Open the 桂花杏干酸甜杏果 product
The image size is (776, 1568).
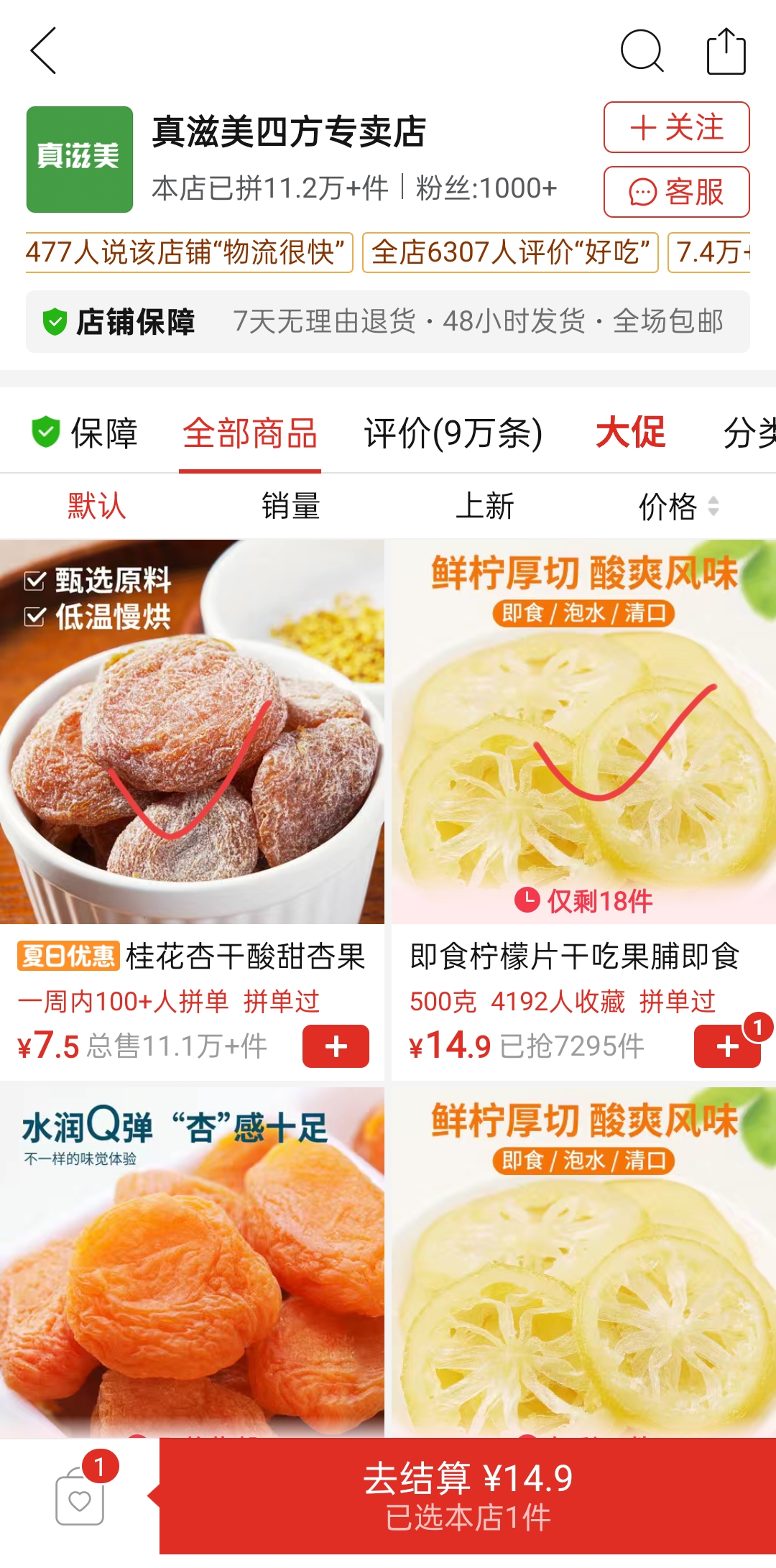point(192,733)
